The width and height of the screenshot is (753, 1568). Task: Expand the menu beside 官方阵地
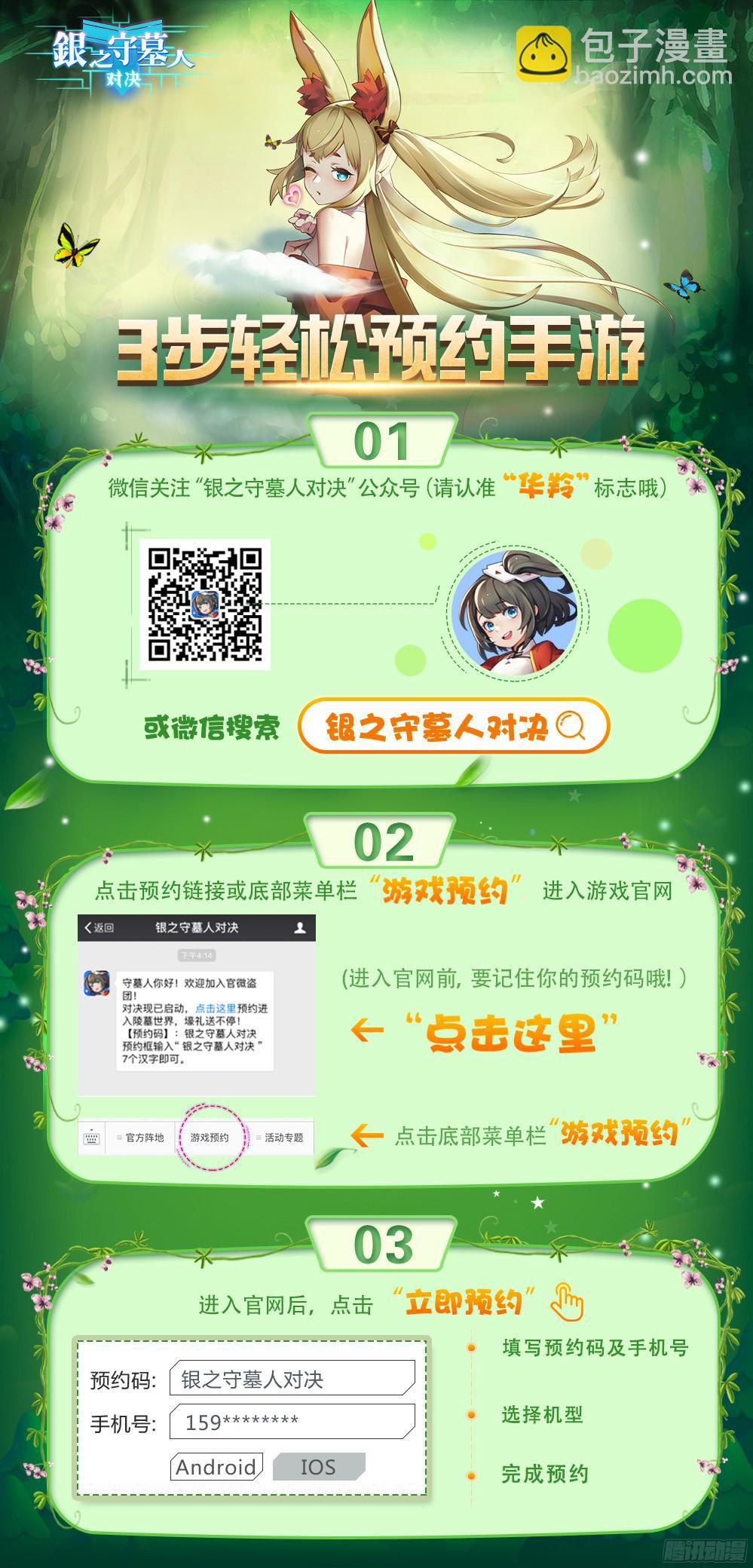[x=118, y=1137]
